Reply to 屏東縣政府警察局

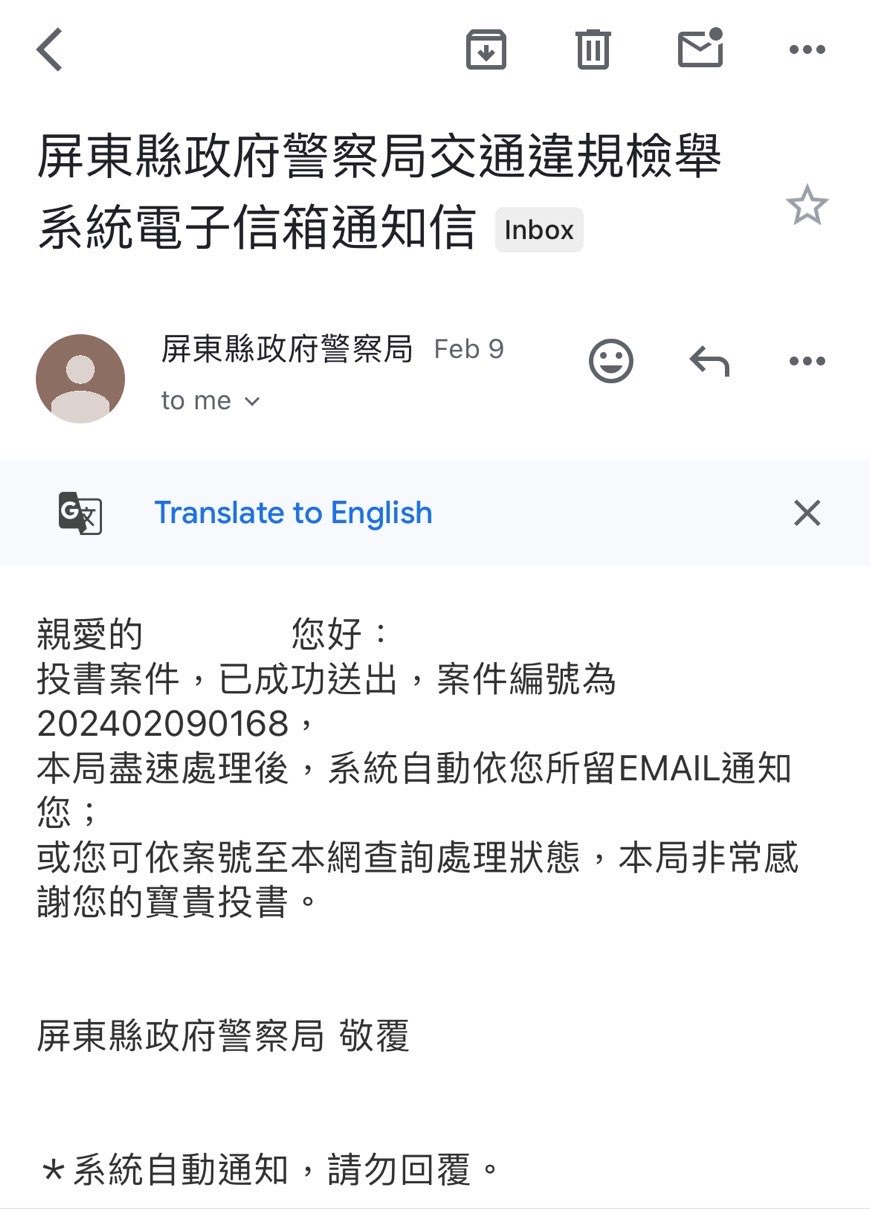[x=710, y=361]
